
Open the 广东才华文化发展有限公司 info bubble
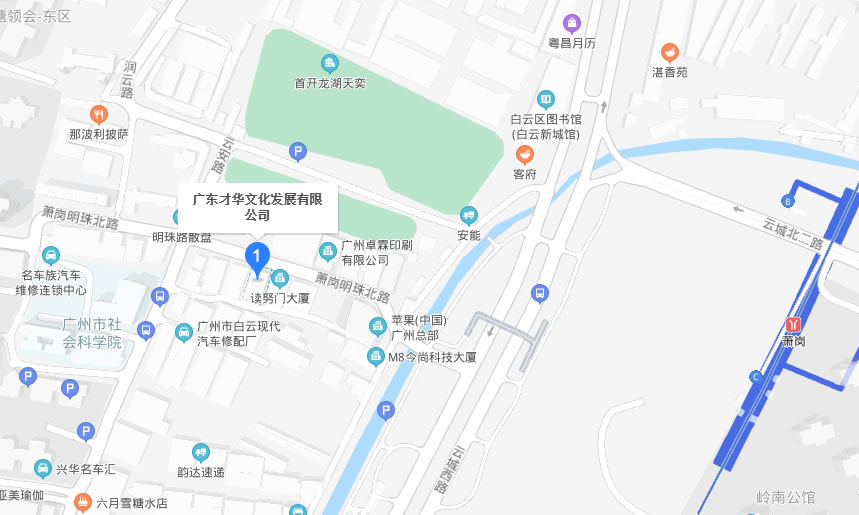click(257, 207)
